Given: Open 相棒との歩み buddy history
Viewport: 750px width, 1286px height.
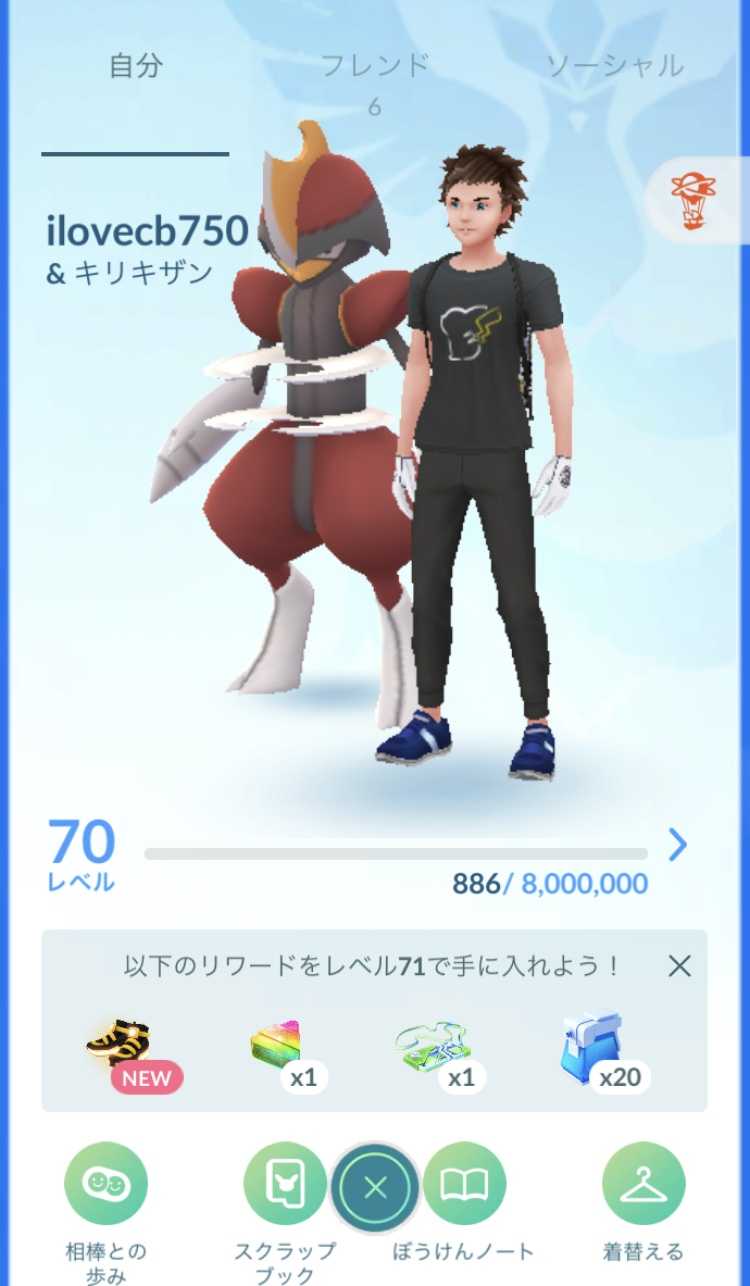Looking at the screenshot, I should point(106,1184).
